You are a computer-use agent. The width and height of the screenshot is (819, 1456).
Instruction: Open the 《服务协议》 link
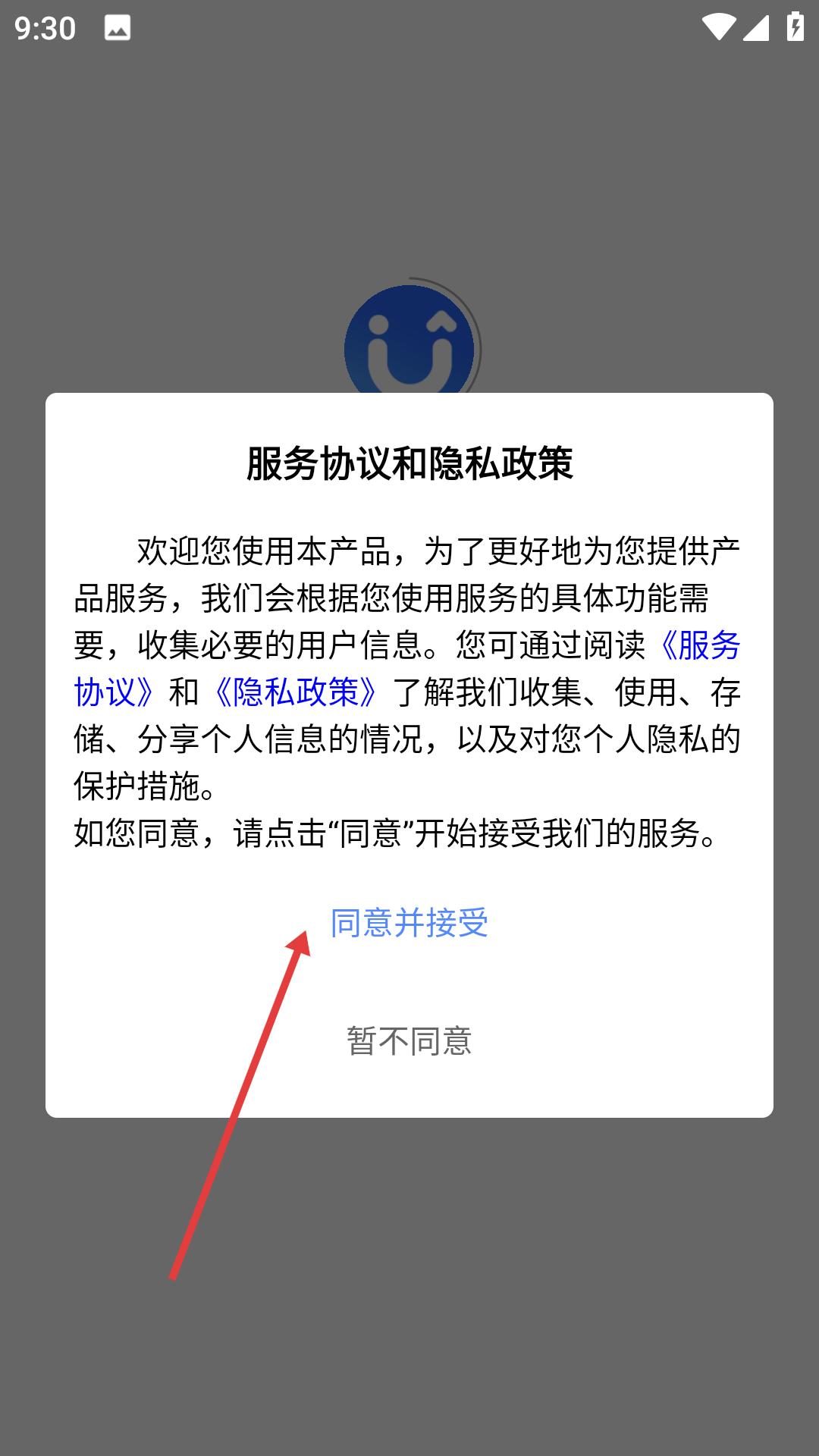coord(699,645)
